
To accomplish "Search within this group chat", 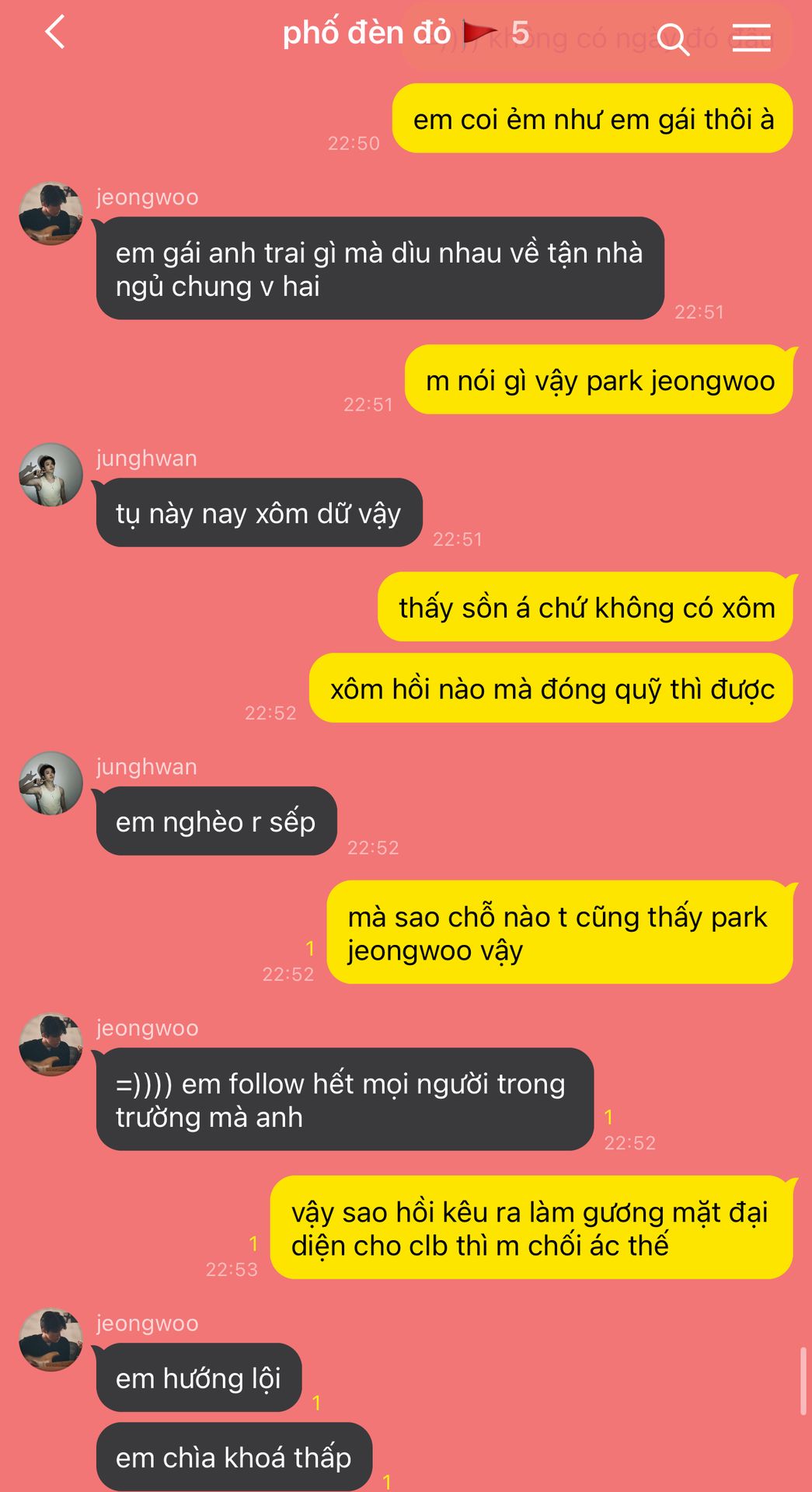I will 673,38.
